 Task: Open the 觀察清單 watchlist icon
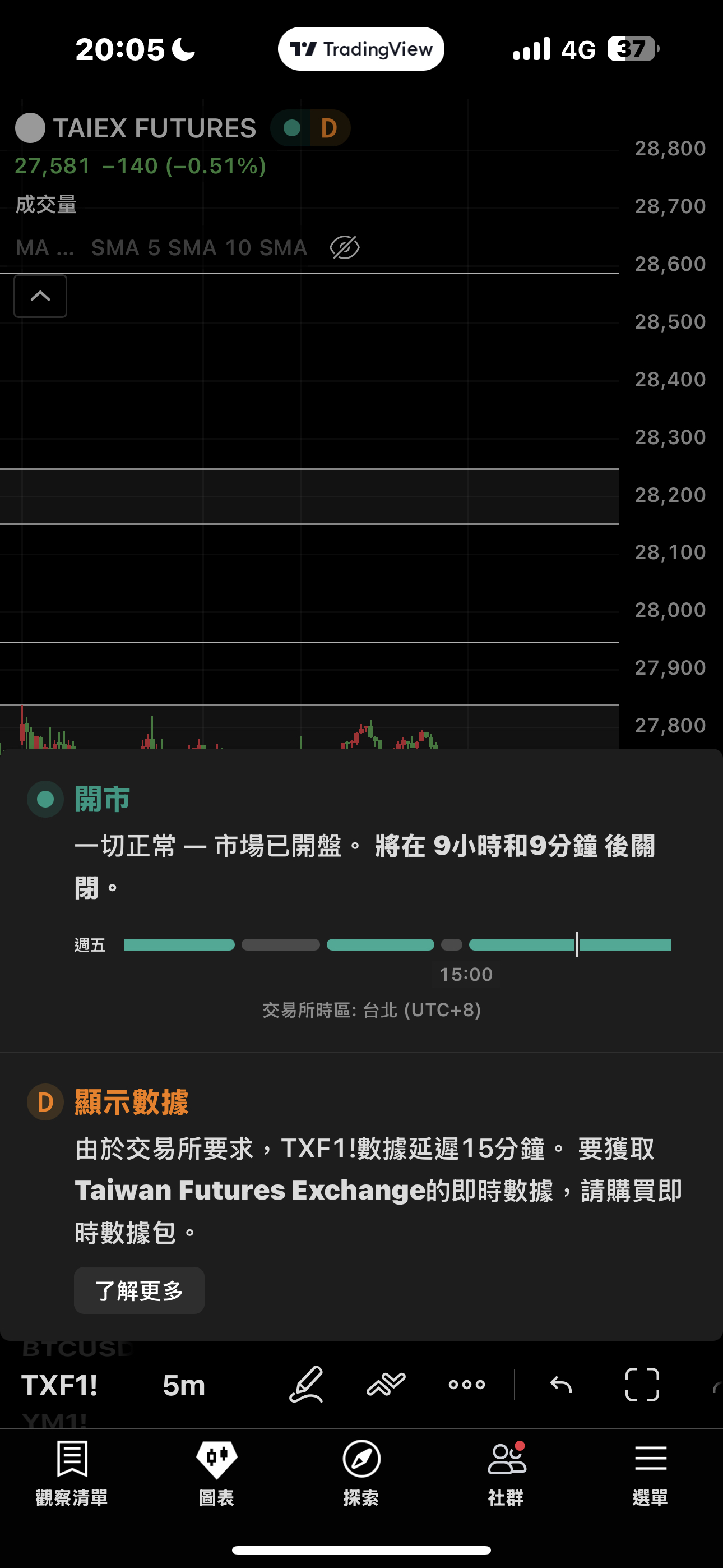click(x=72, y=1461)
